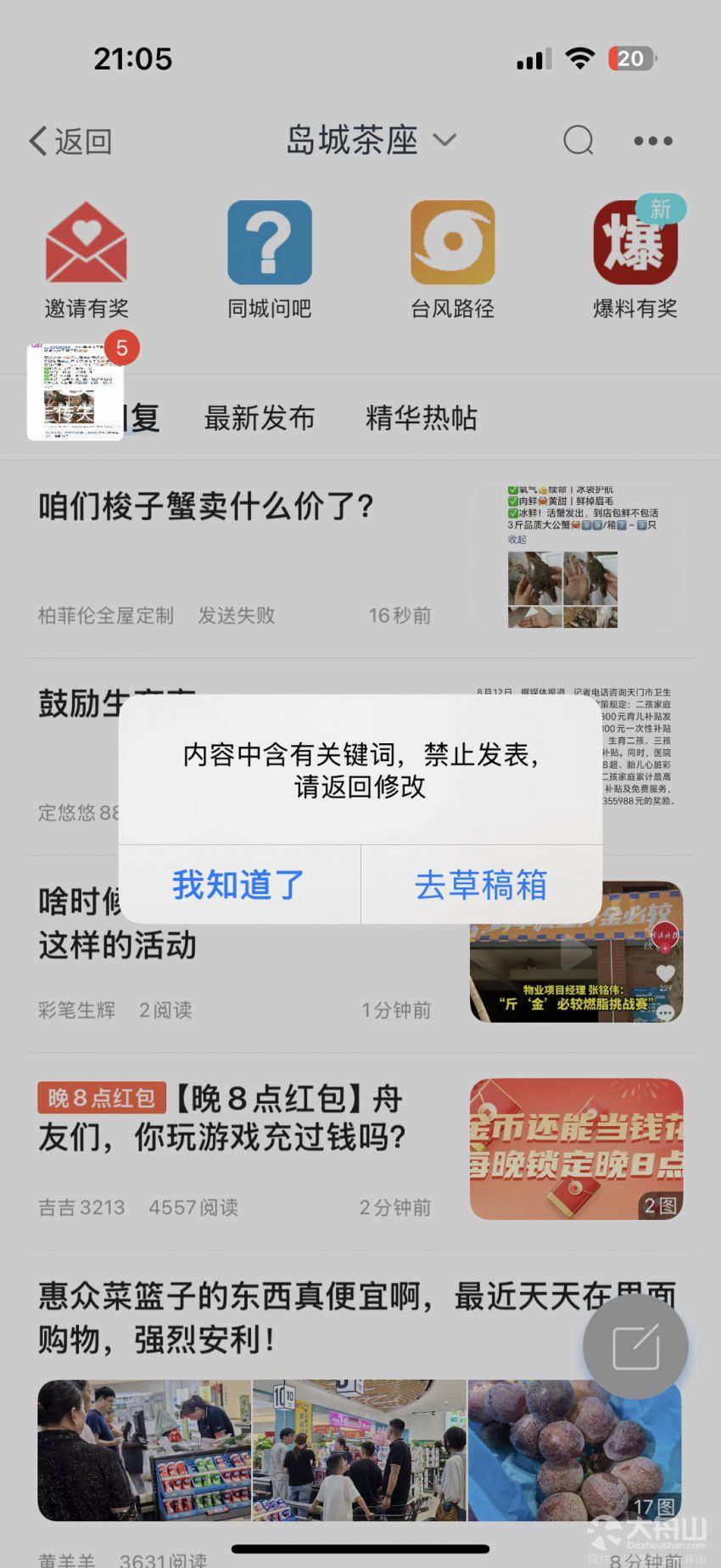721x1568 pixels.
Task: Open post 咱们梭子蟹卖什么价了?
Action: click(360, 558)
